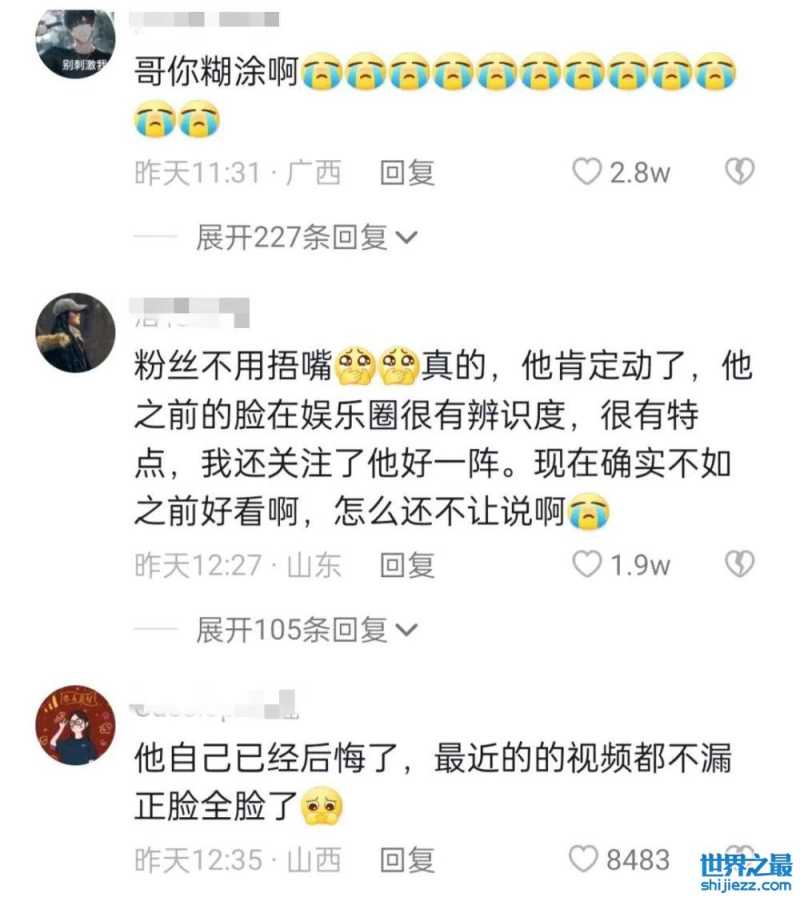Like the comment "他自己已经后悔了"
The width and height of the screenshot is (800, 897).
583,859
